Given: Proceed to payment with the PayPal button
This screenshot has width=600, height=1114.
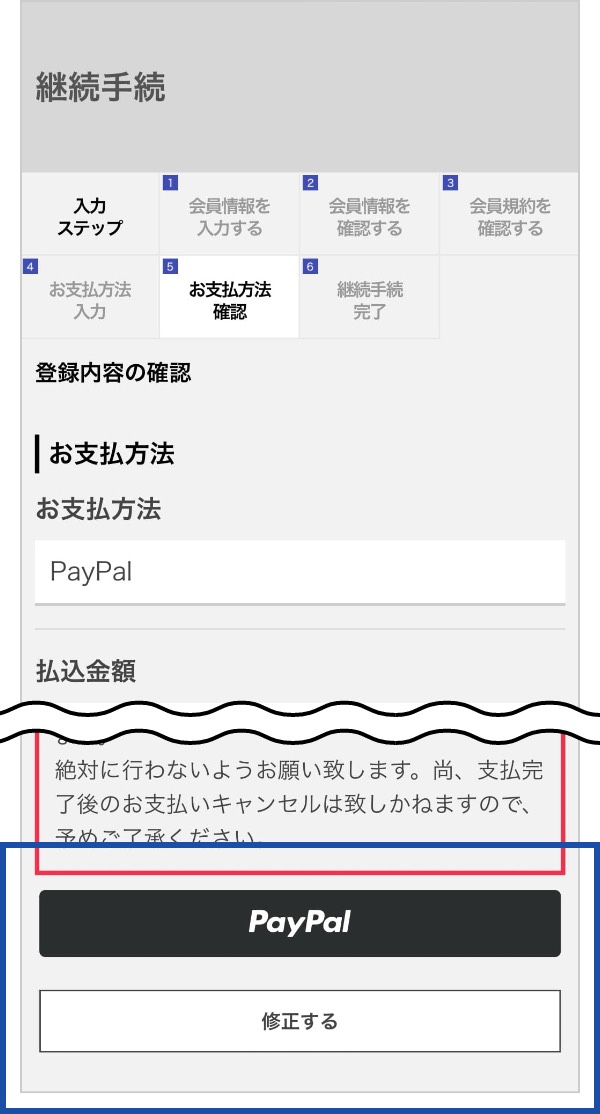Looking at the screenshot, I should tap(300, 923).
